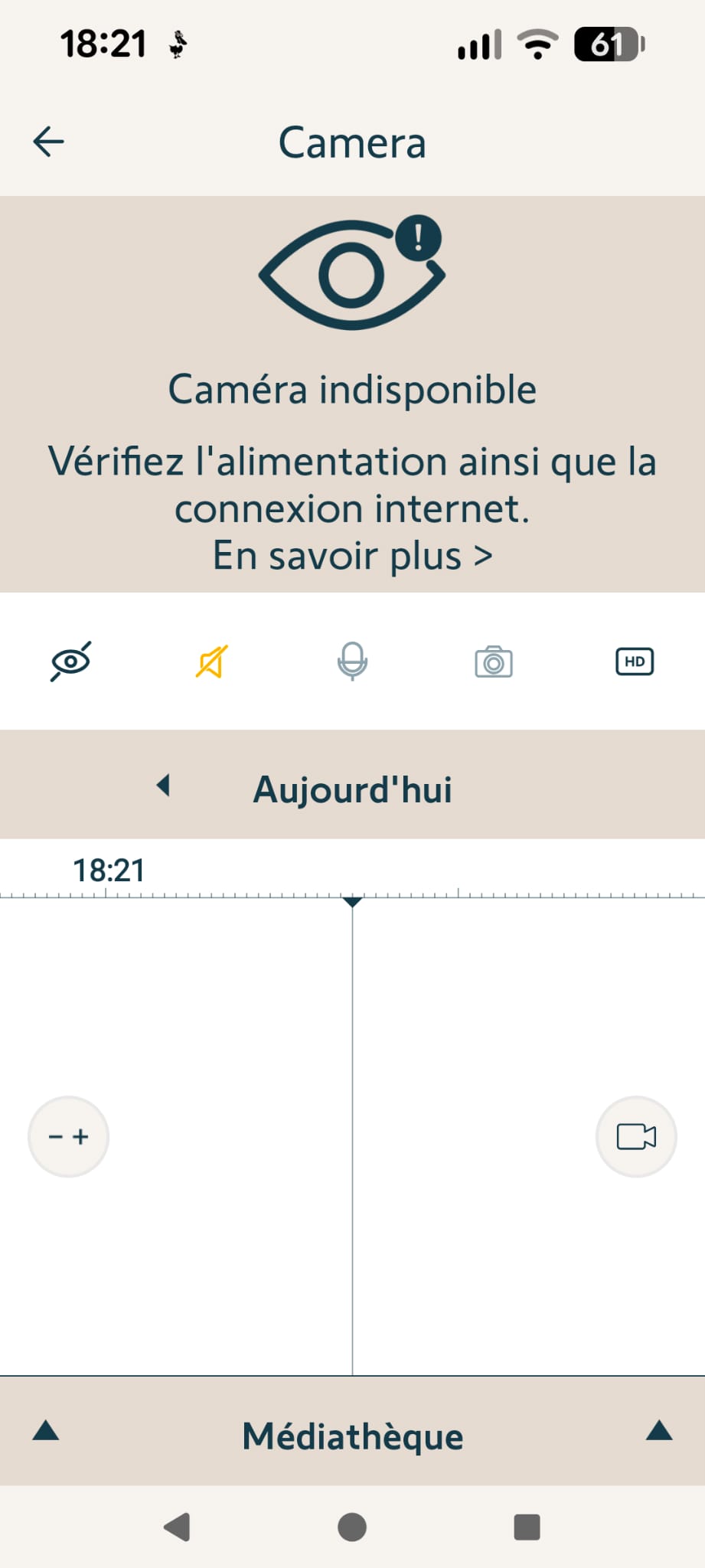This screenshot has height=1568, width=705.
Task: Tap the system home button
Action: point(352,1527)
